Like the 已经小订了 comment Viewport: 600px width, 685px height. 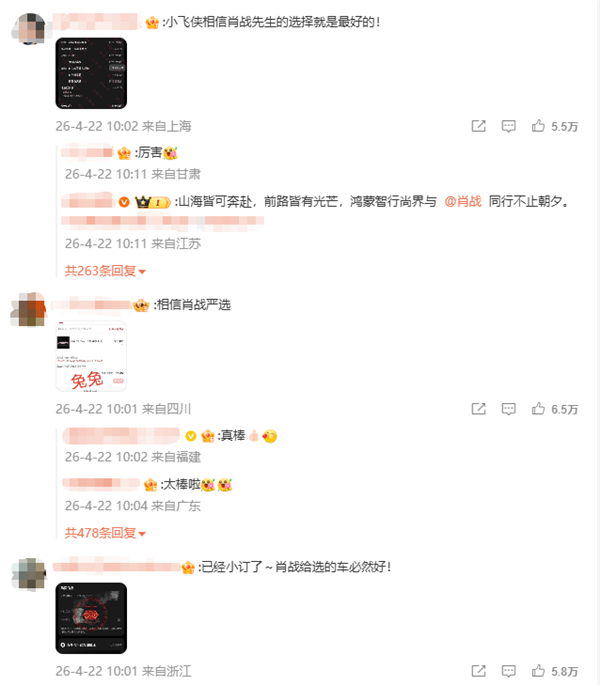tap(539, 672)
